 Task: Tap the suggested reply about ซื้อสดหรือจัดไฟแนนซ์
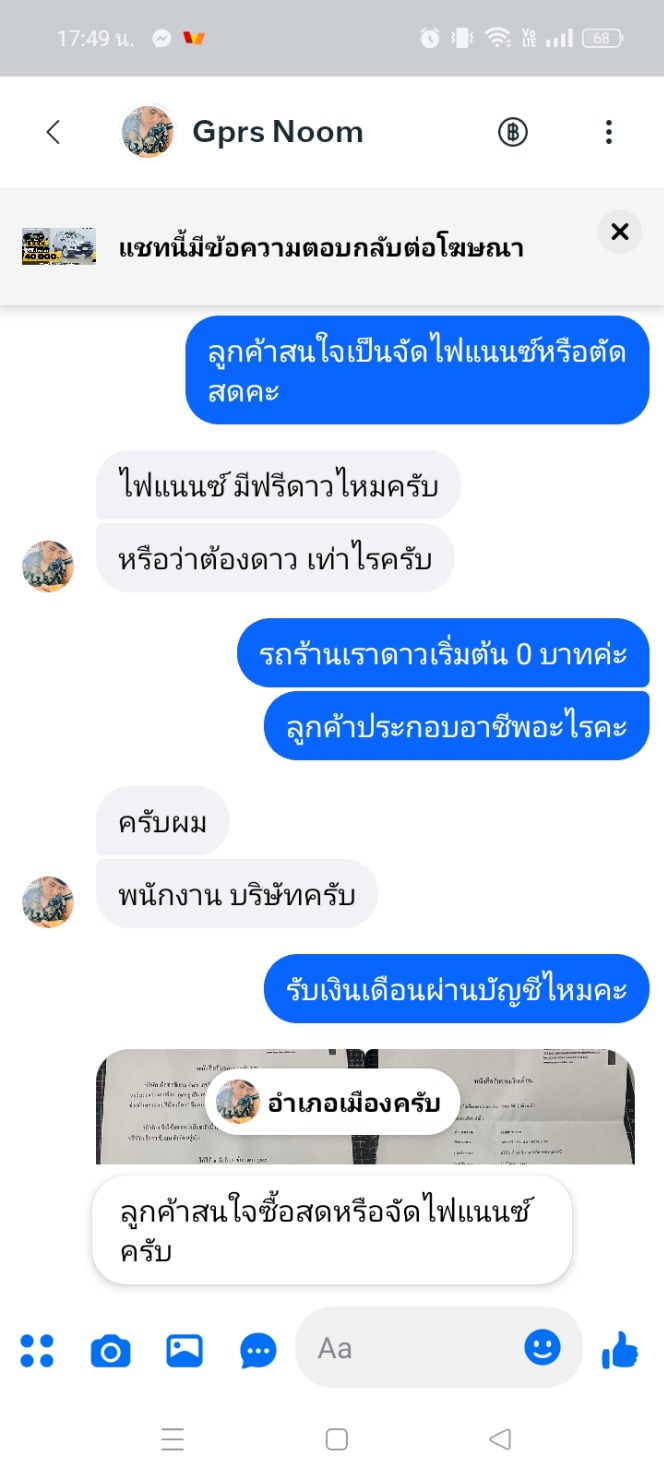331,1230
